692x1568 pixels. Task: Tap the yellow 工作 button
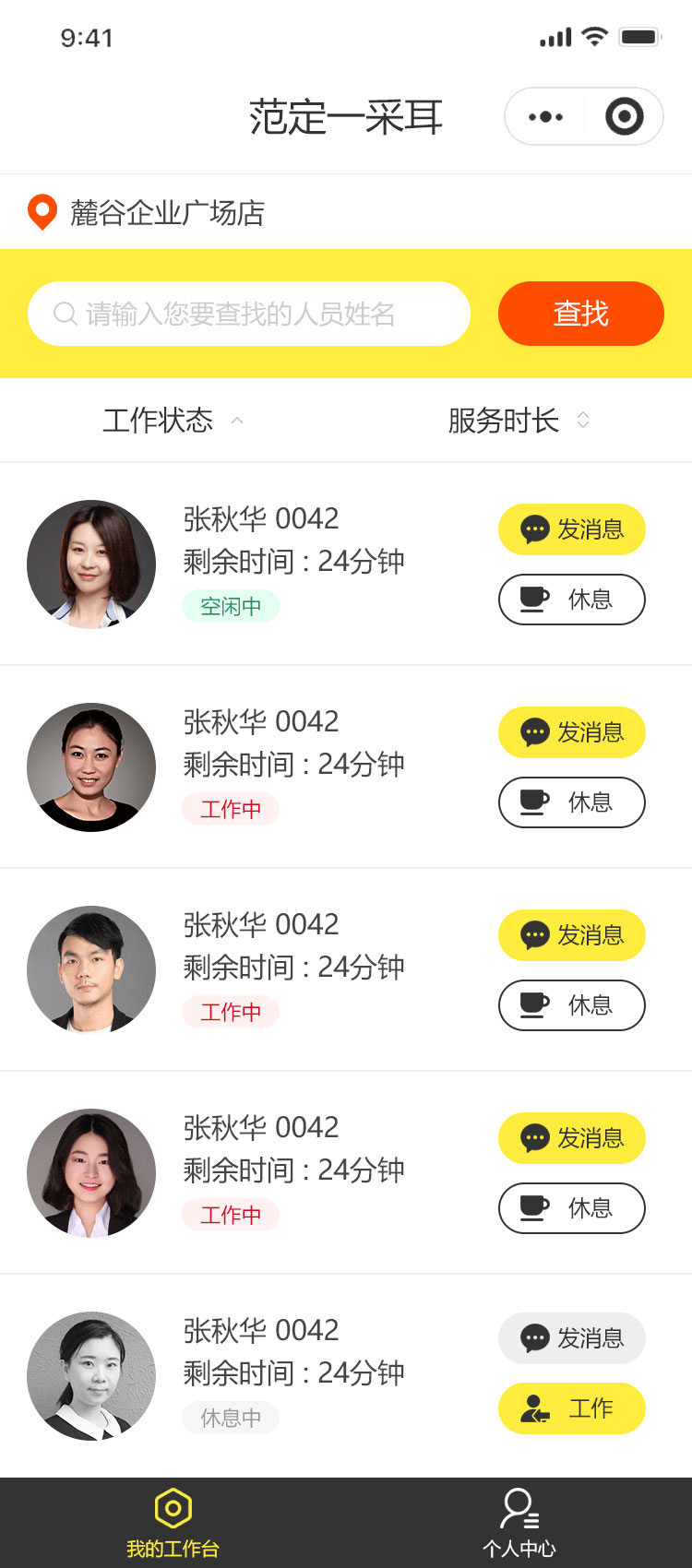click(x=572, y=1408)
